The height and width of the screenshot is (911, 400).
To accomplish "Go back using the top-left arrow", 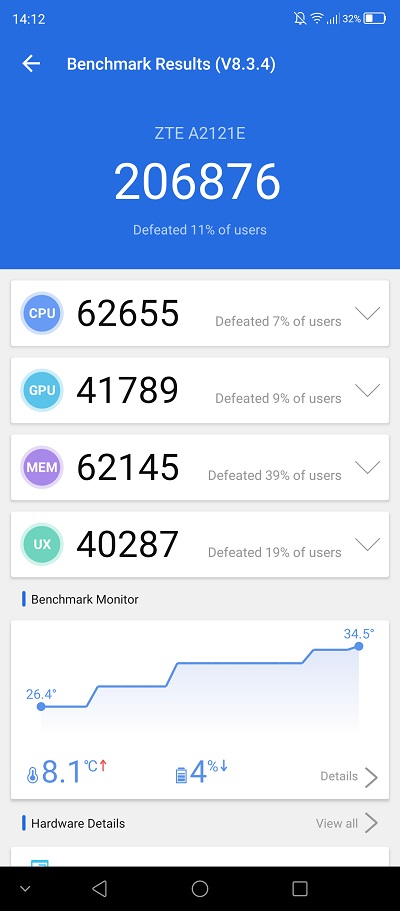I will [x=31, y=64].
